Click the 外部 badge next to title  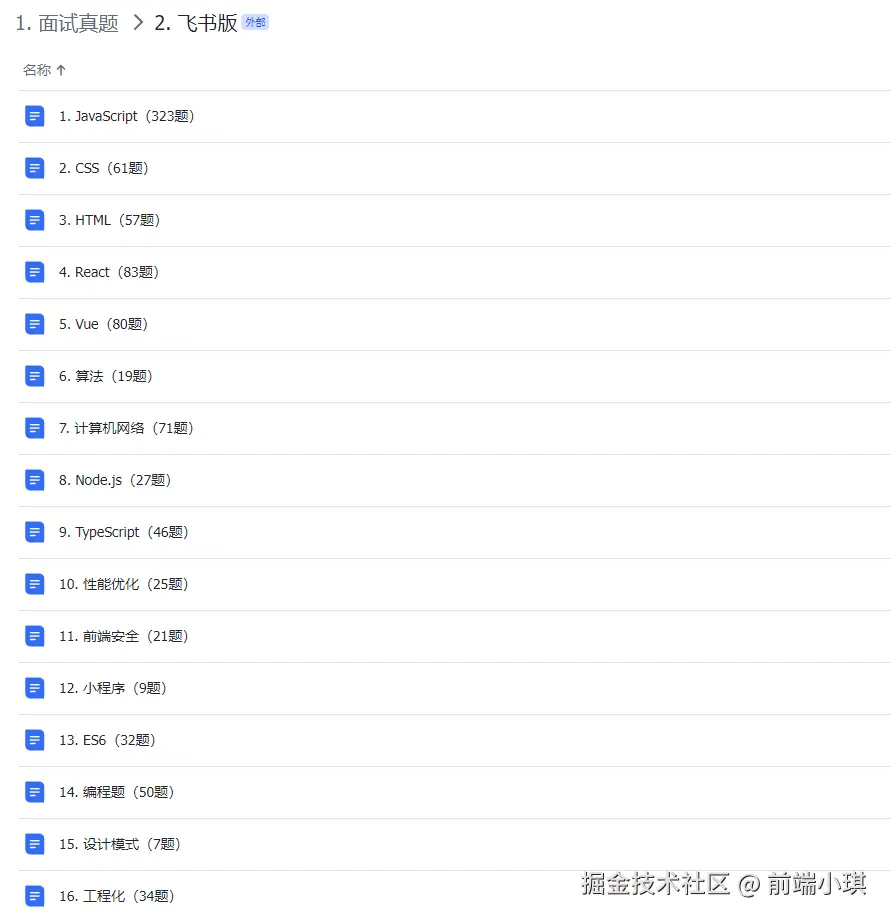click(x=255, y=21)
